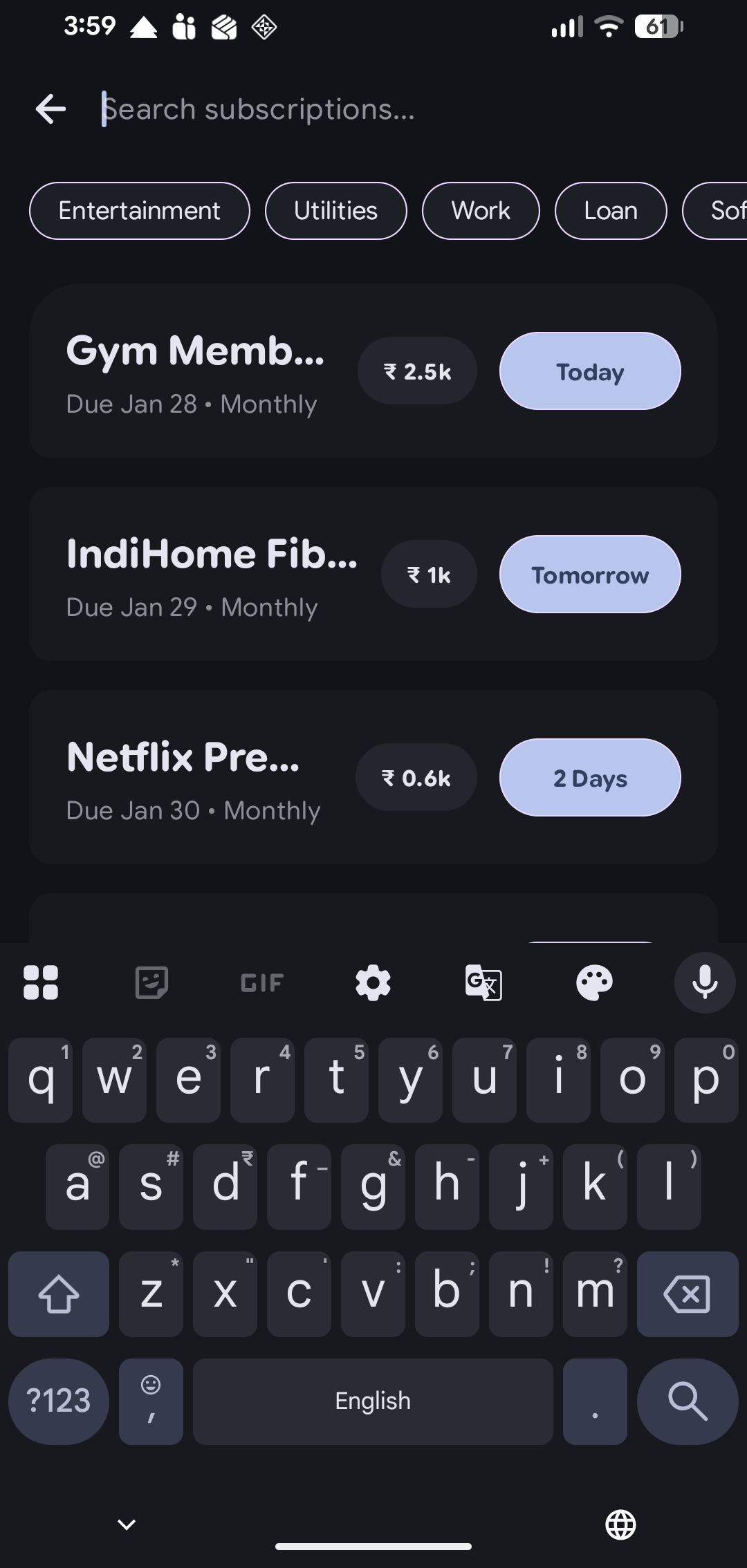747x1568 pixels.
Task: Collapse the keyboard with the down chevron
Action: (127, 1524)
